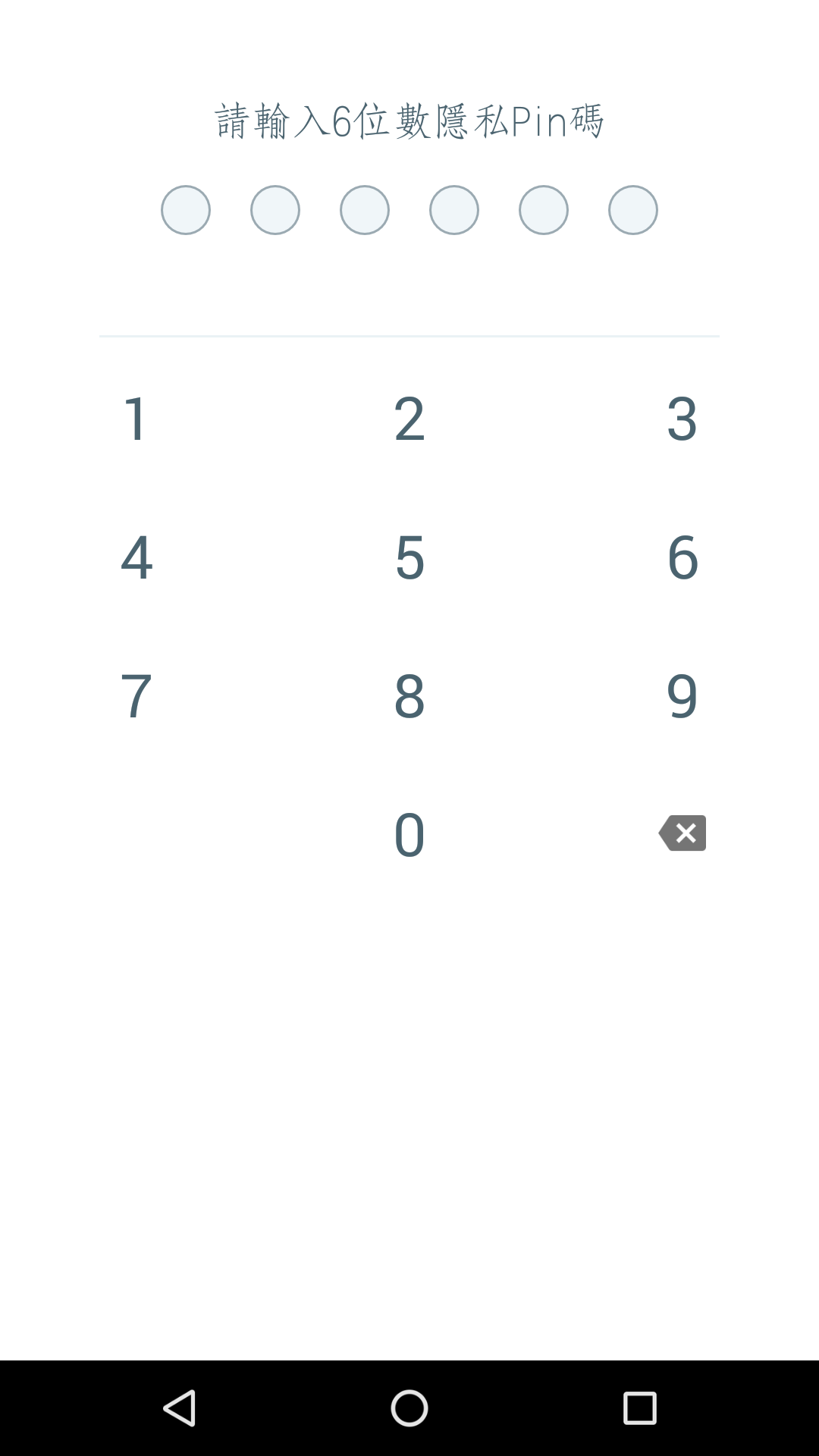Delete the last digit with backspace
Viewport: 819px width, 1456px height.
point(682,833)
